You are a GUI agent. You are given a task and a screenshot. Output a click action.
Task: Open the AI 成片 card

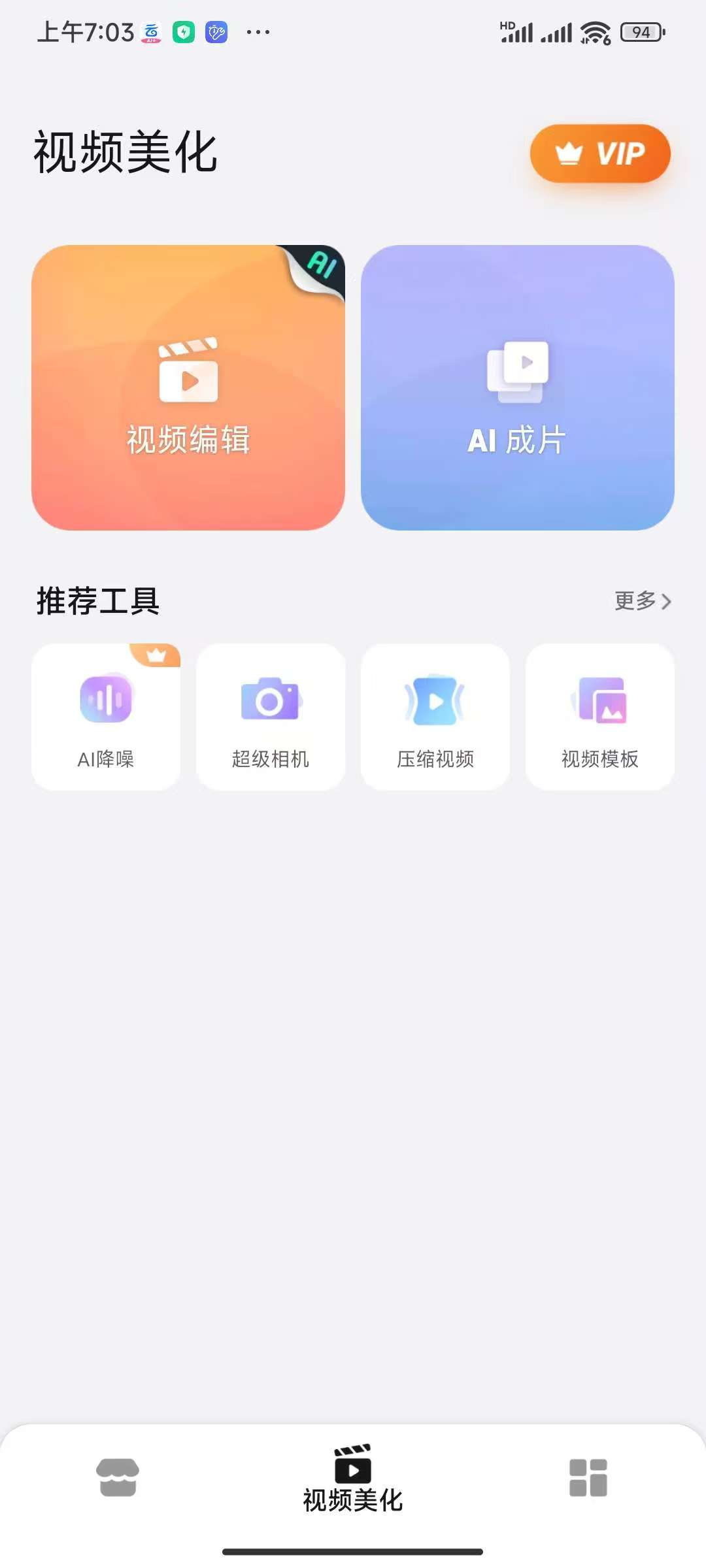pyautogui.click(x=518, y=387)
